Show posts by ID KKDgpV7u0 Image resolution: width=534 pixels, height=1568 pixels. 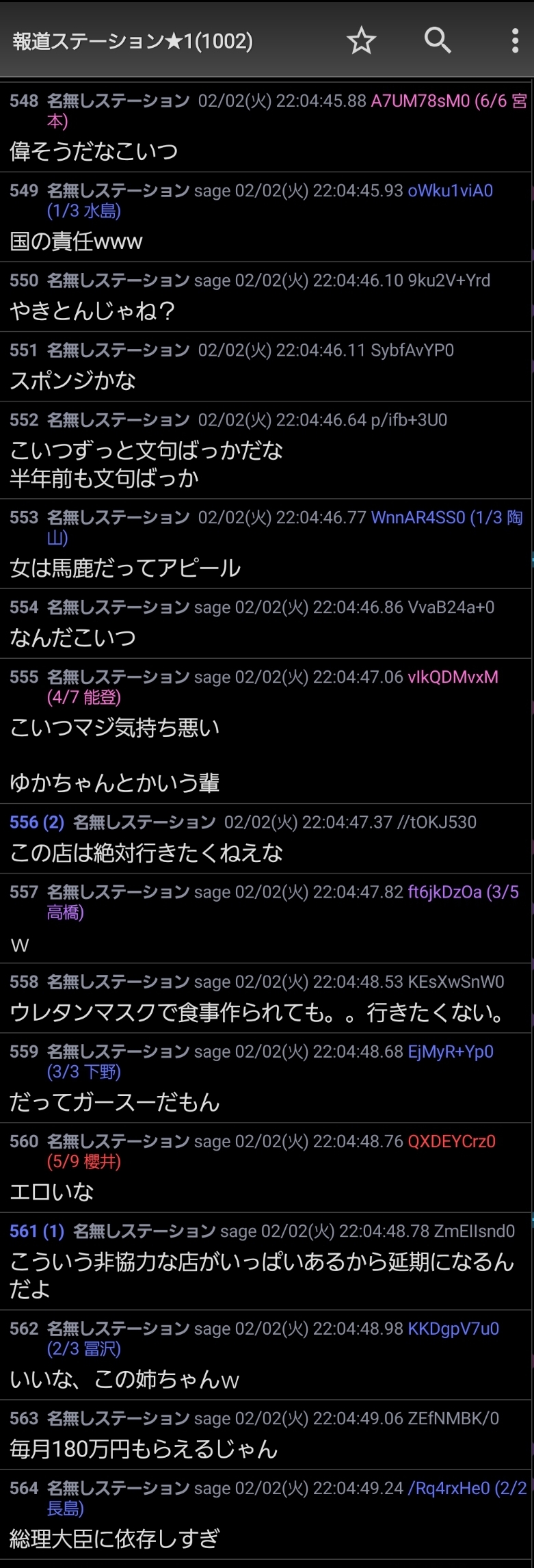pos(453,1329)
